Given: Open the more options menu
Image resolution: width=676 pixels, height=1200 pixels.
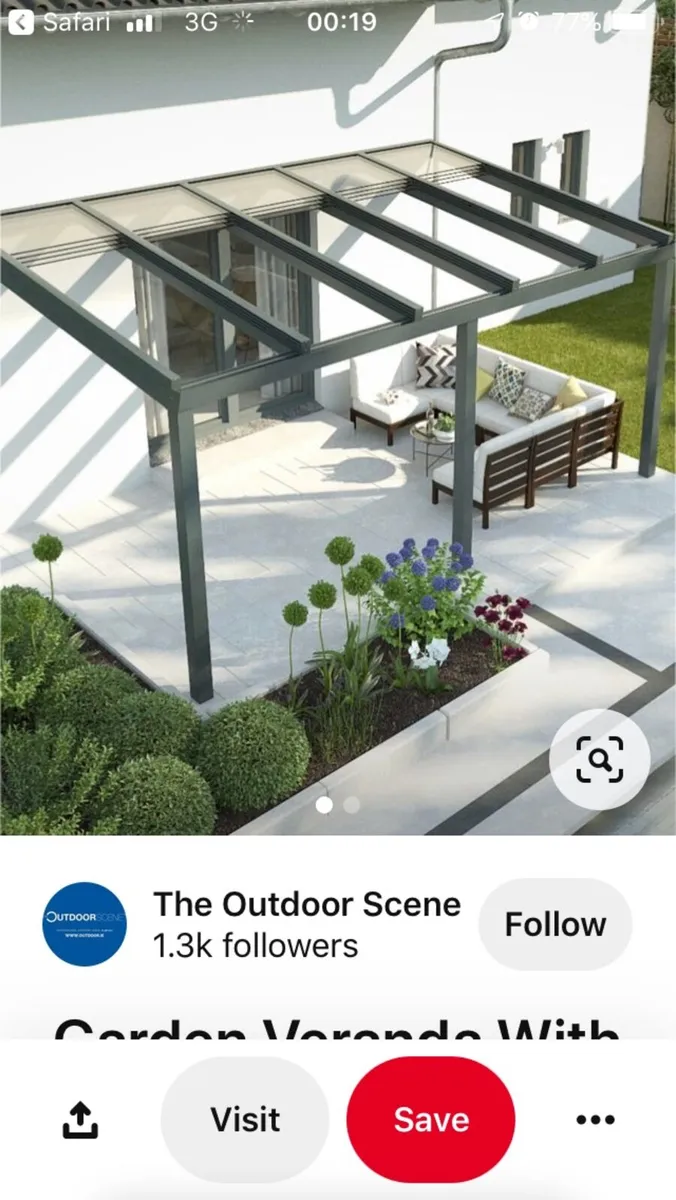Looking at the screenshot, I should point(596,1121).
